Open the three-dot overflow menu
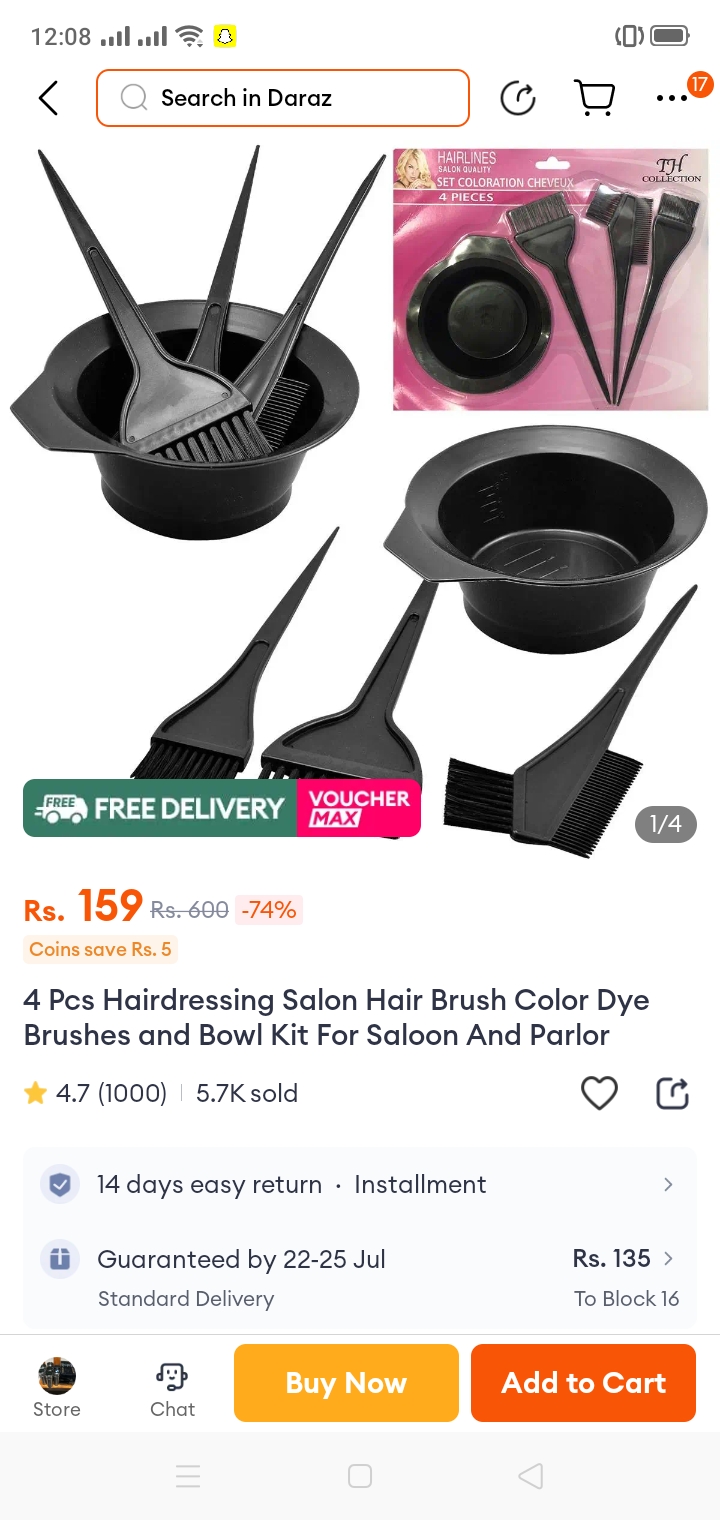 (672, 98)
